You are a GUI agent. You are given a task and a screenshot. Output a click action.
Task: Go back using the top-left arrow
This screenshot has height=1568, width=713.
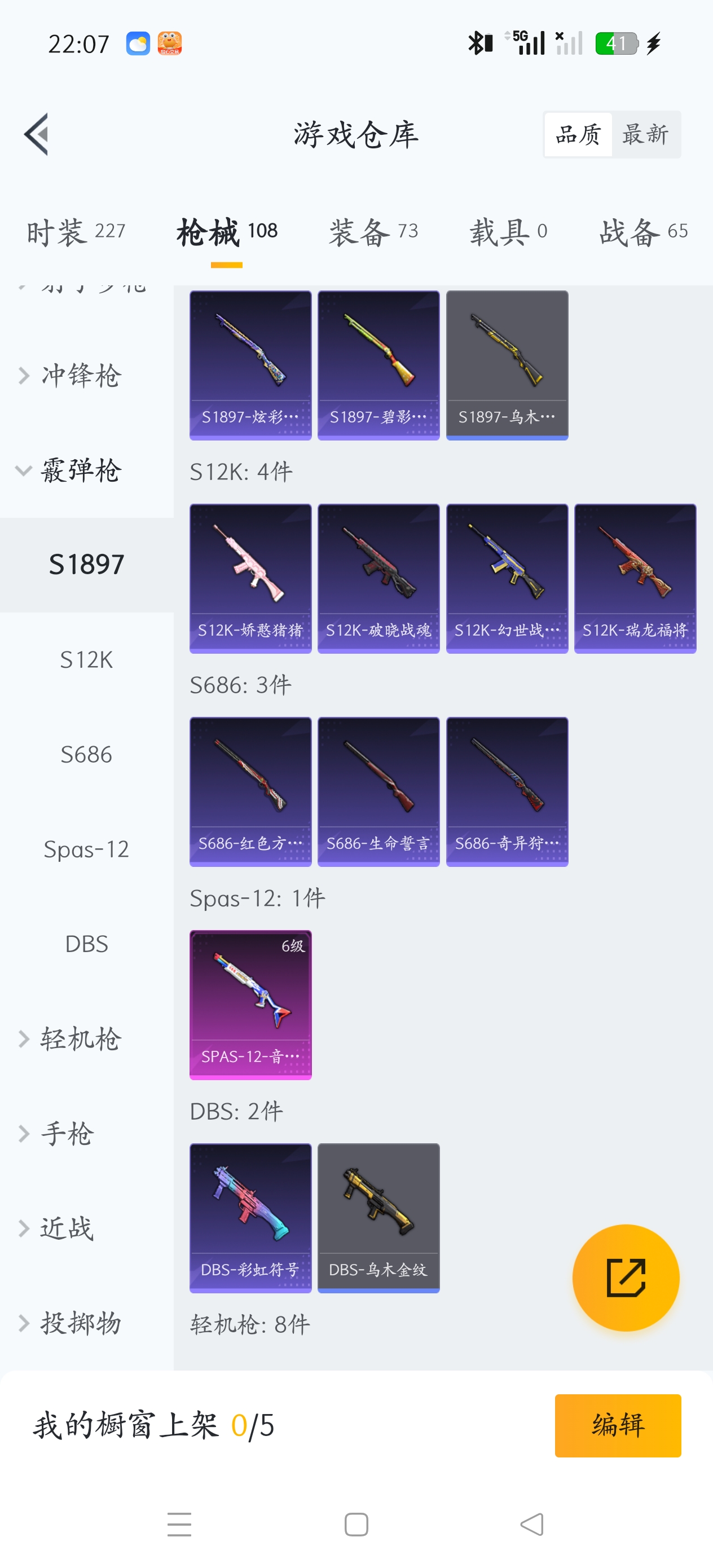tap(37, 134)
